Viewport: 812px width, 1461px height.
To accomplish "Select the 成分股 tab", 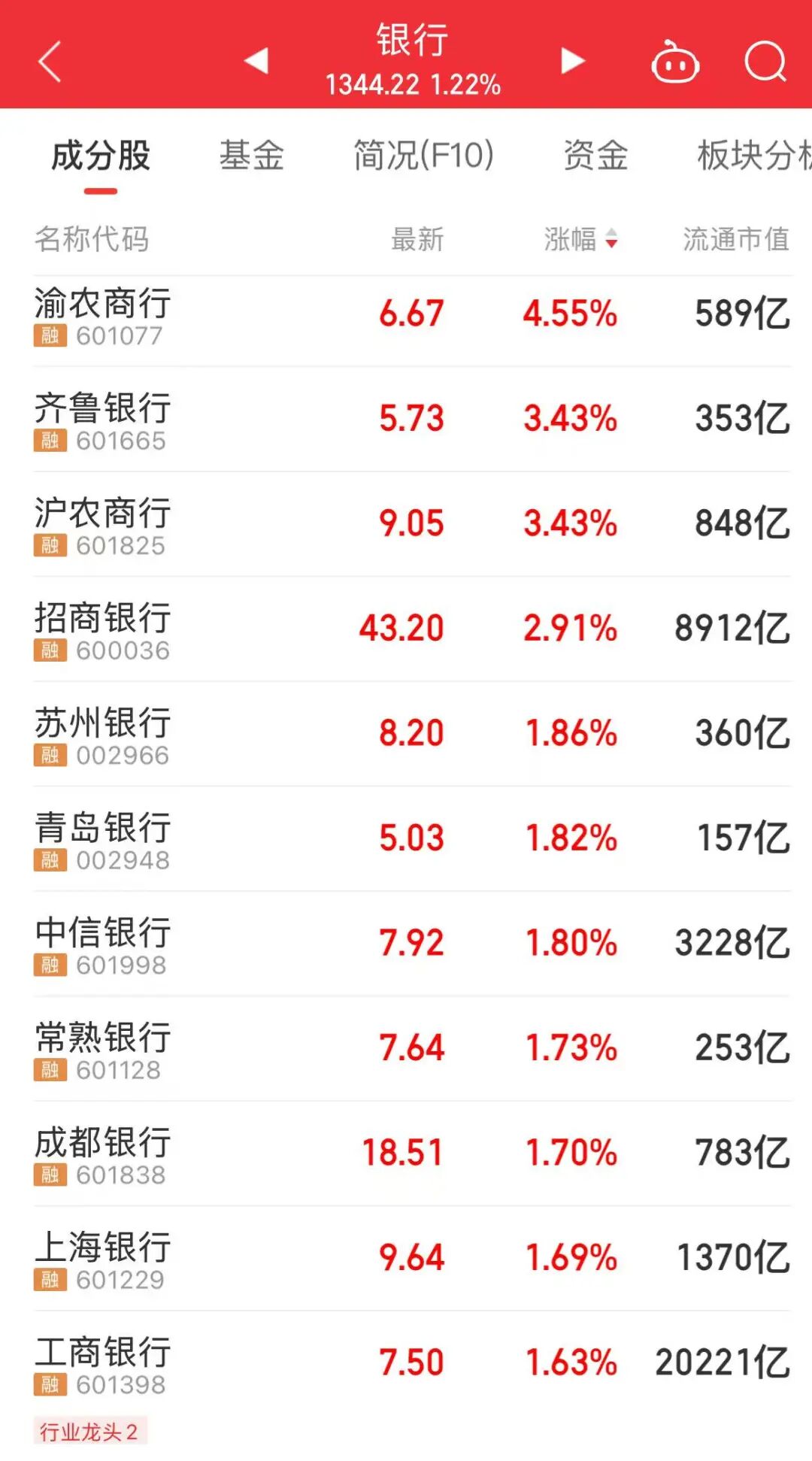I will tap(101, 156).
